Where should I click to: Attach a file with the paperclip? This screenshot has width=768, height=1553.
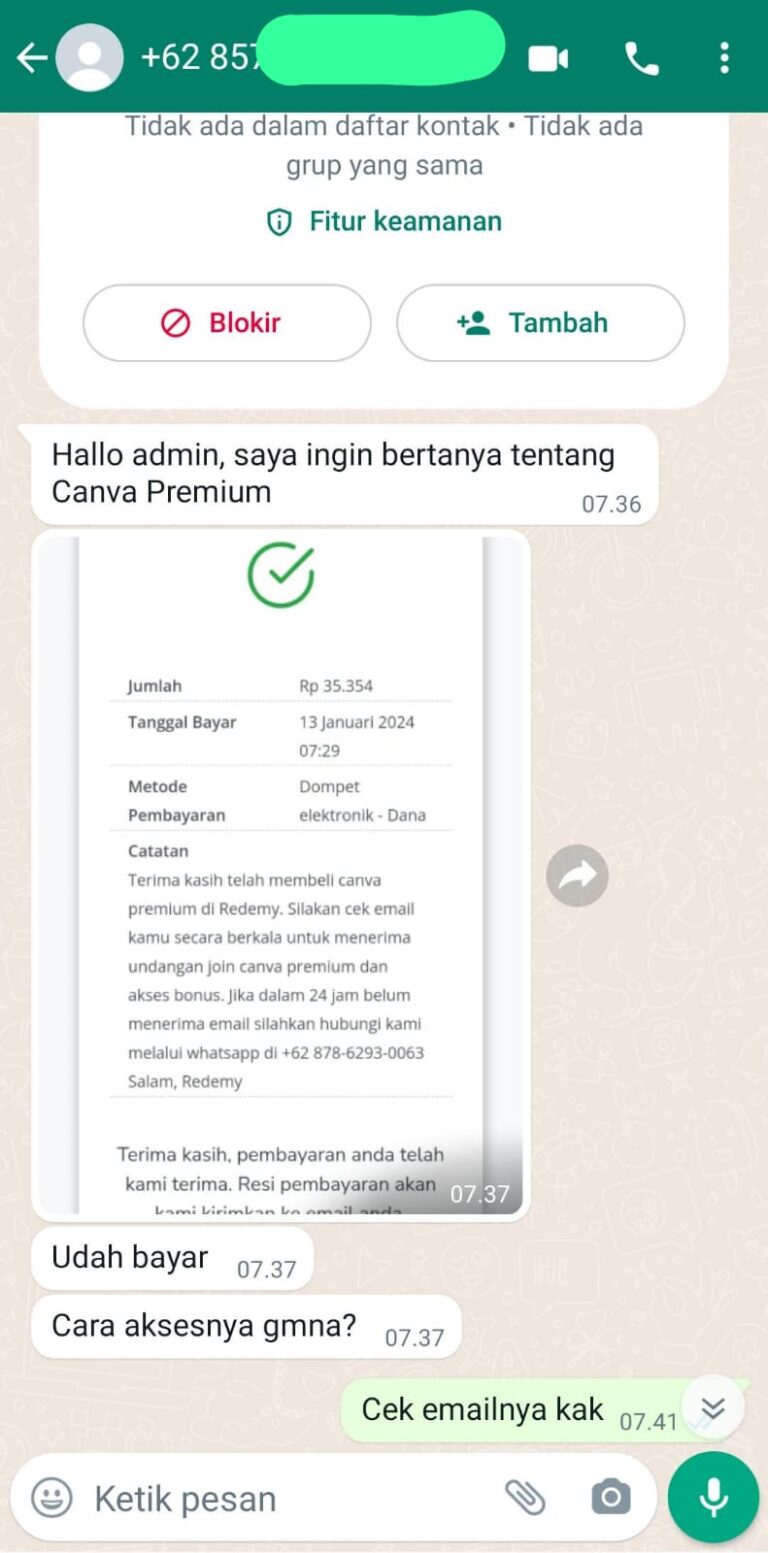(x=525, y=1498)
